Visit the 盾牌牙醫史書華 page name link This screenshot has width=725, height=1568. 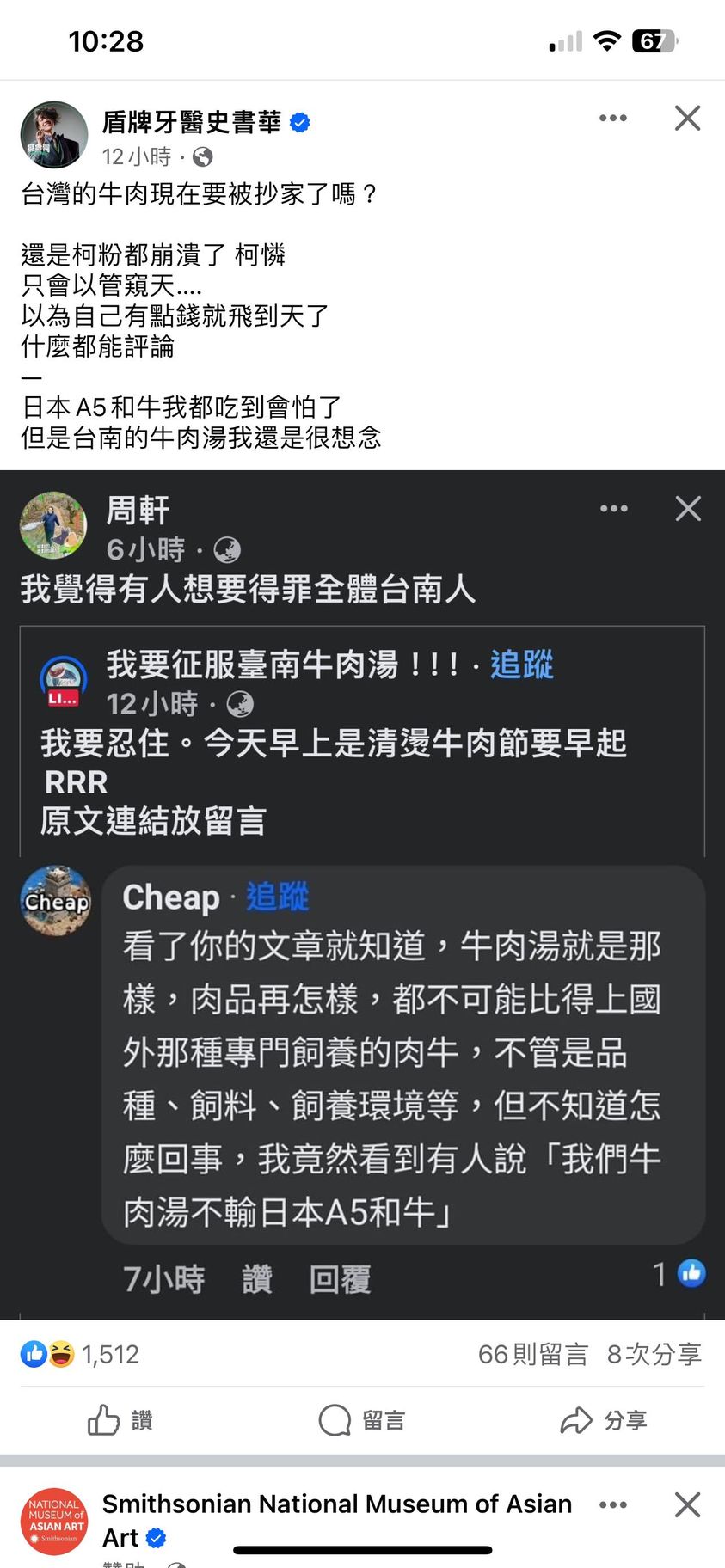coord(191,122)
